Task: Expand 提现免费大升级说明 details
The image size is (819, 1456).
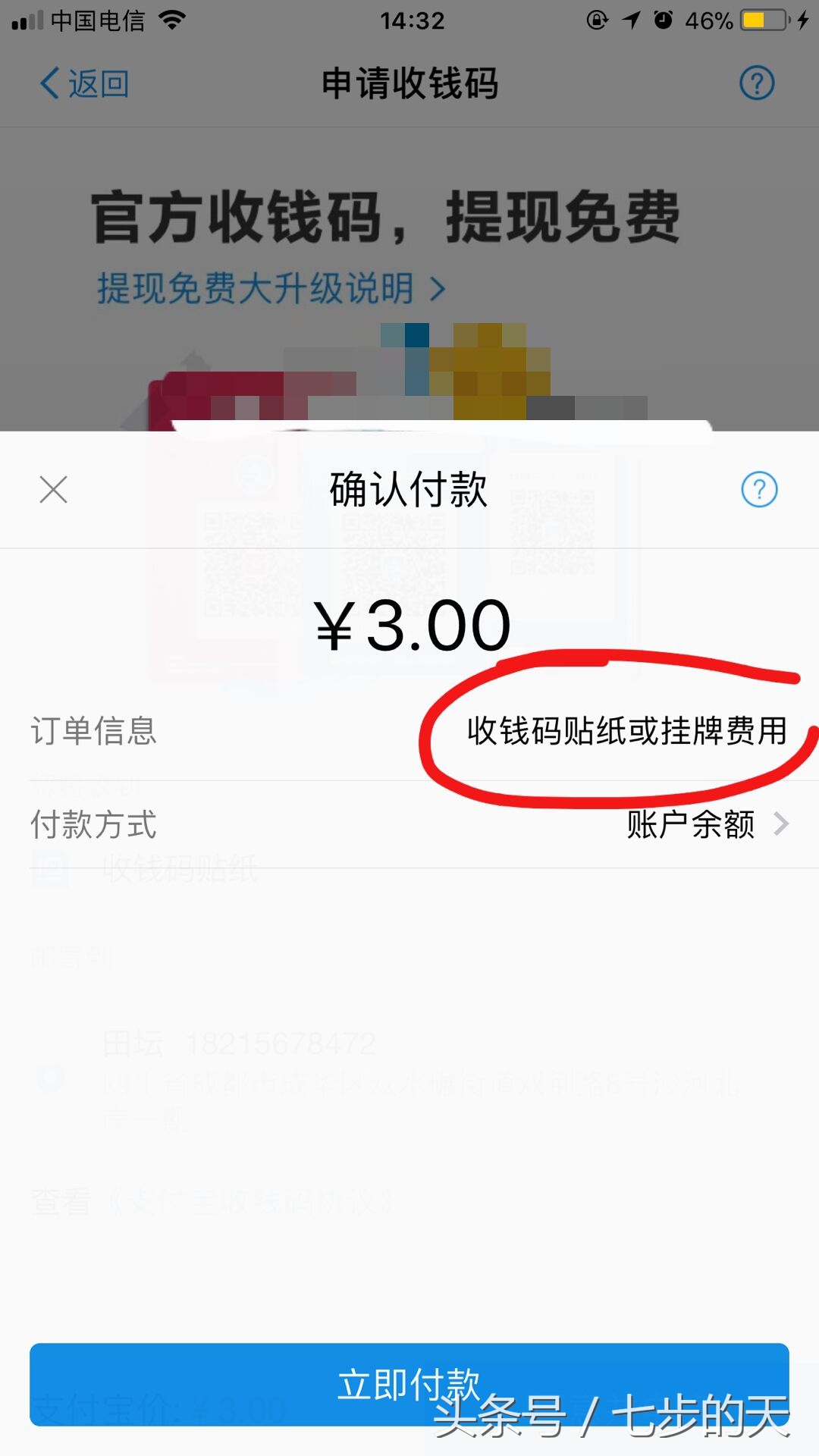Action: point(271,288)
